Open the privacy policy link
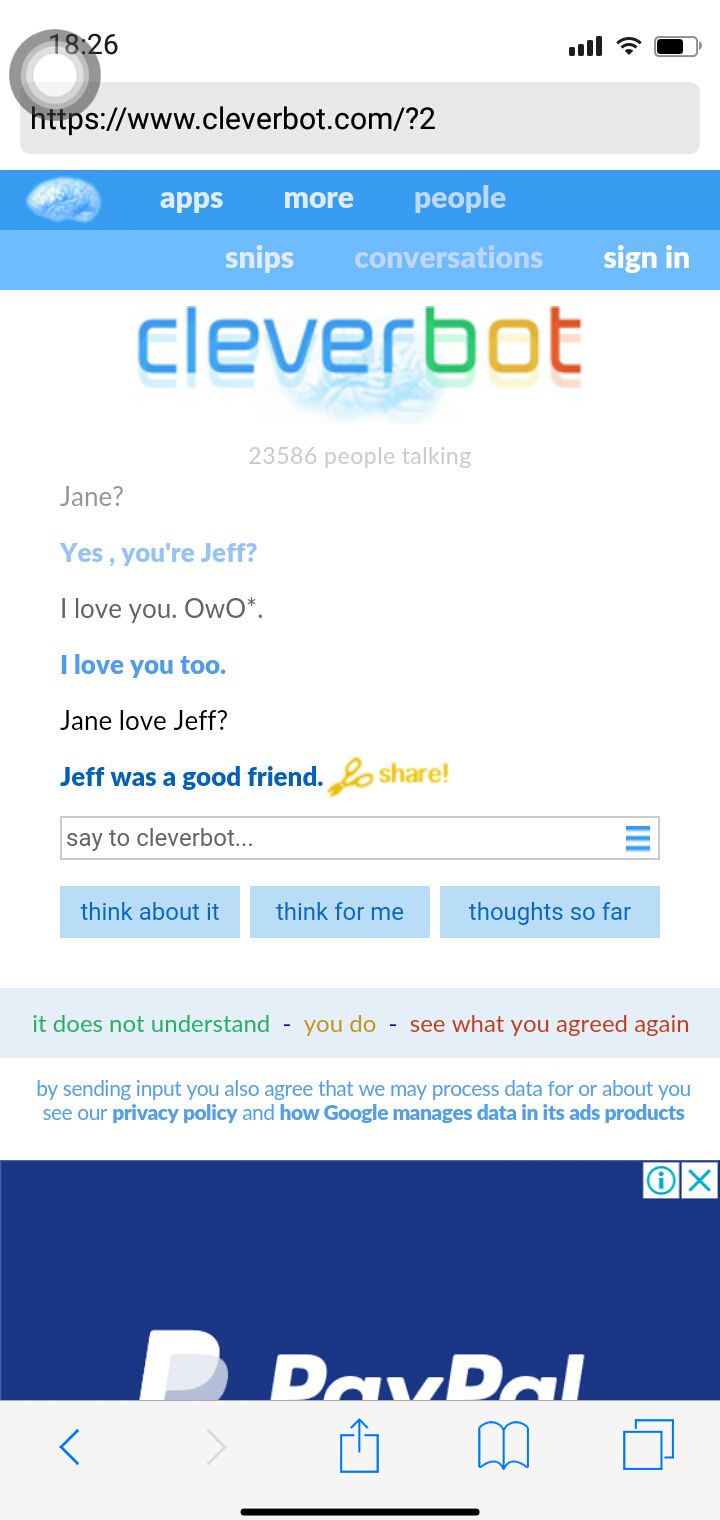 pyautogui.click(x=174, y=1113)
